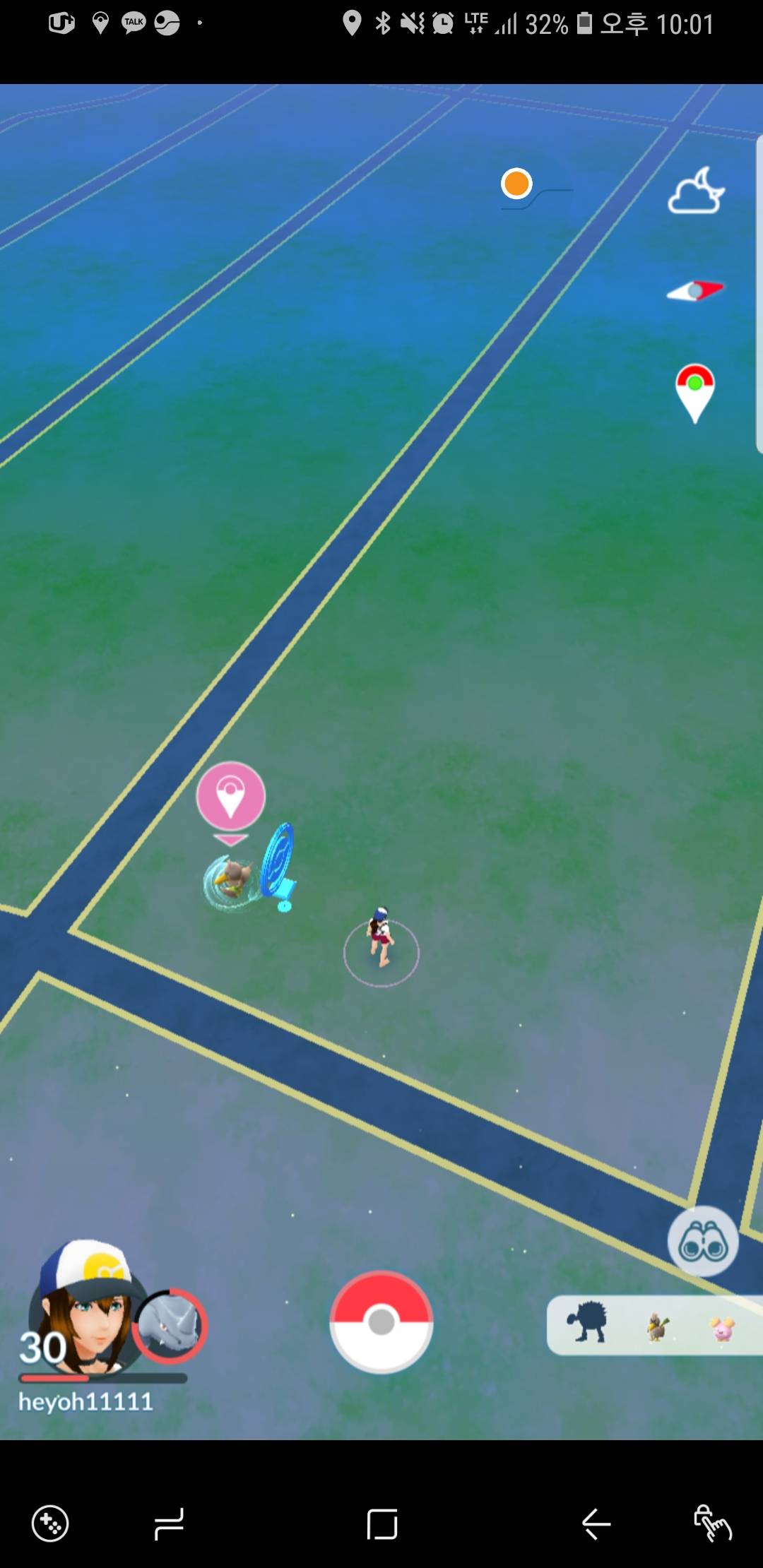Open the Nearby Pokémon tracker panel

pos(653,1326)
